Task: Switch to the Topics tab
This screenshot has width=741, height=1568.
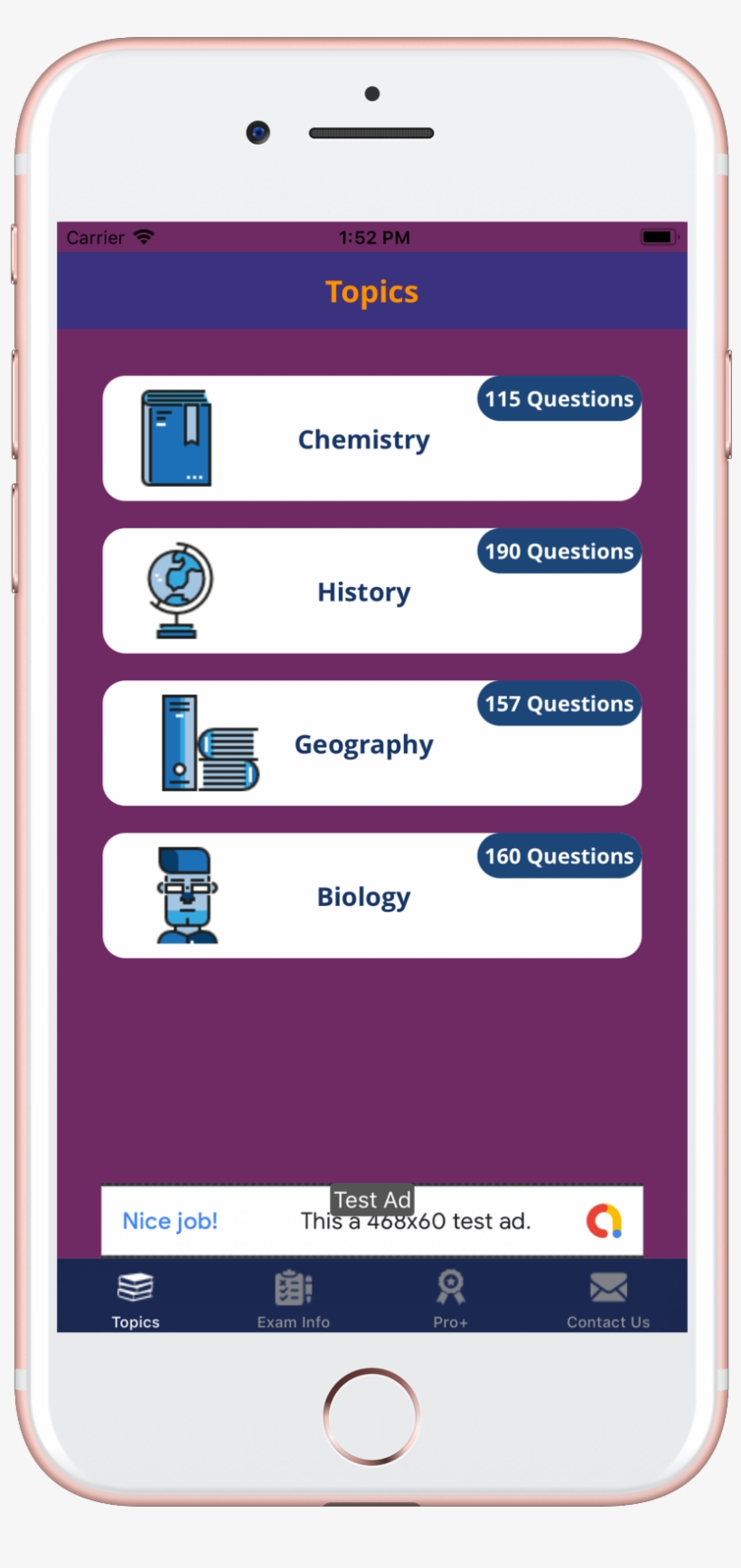Action: [x=136, y=1298]
